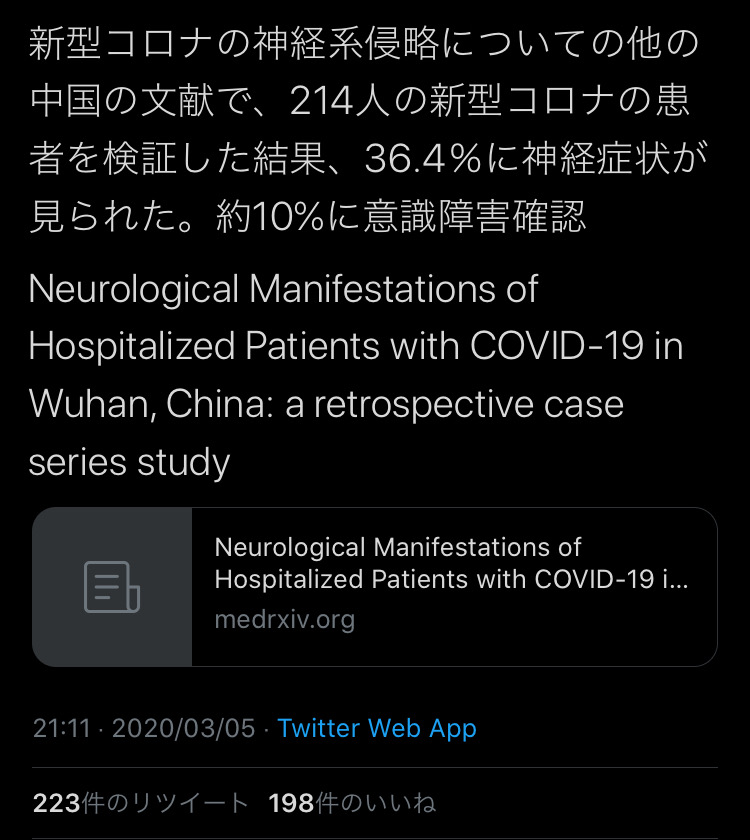Viewport: 750px width, 840px height.
Task: Open the medrxiv.org link preview card
Action: click(x=374, y=586)
